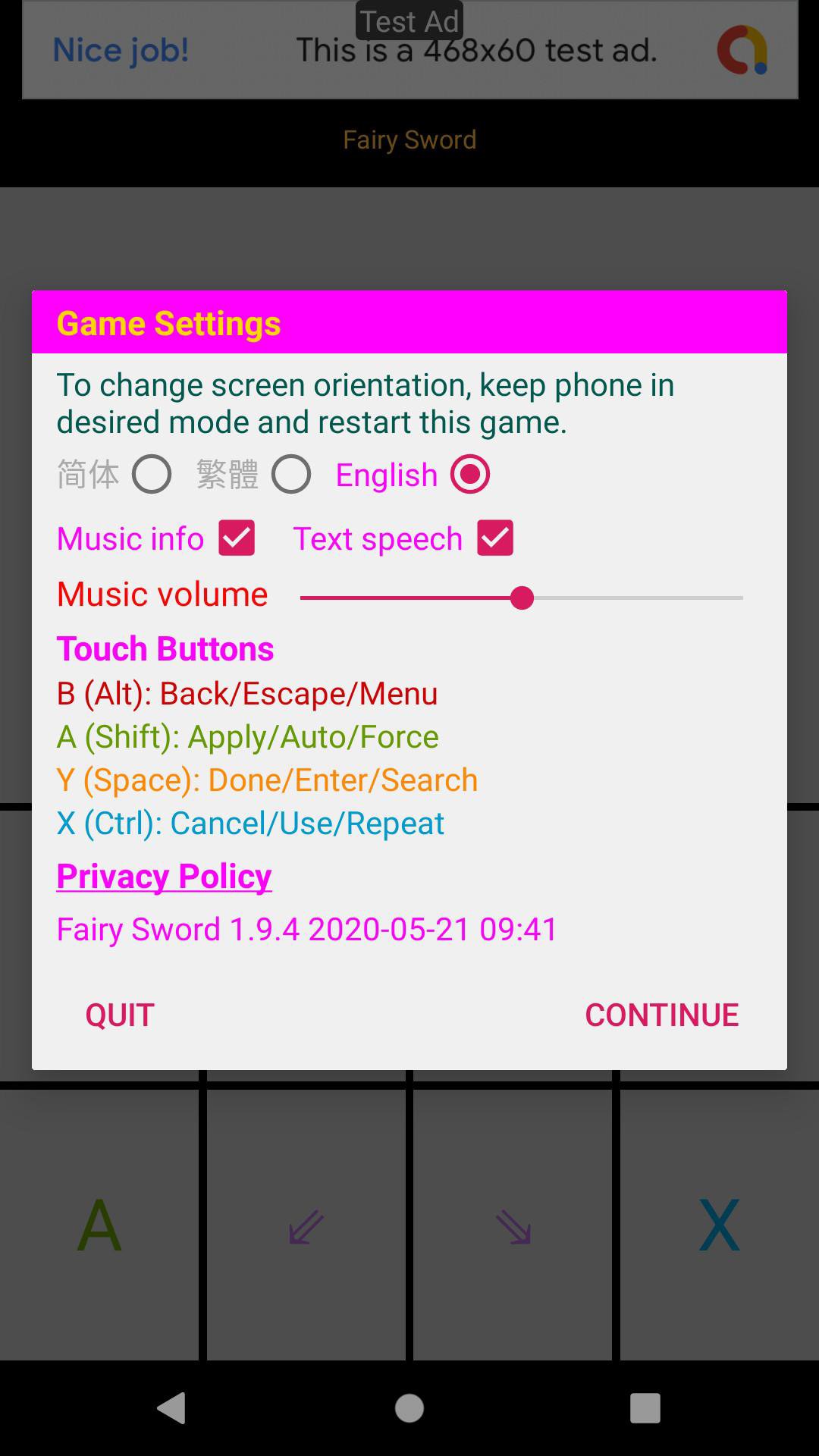This screenshot has width=819, height=1456.
Task: Tap the Music volume slider
Action: point(522,598)
